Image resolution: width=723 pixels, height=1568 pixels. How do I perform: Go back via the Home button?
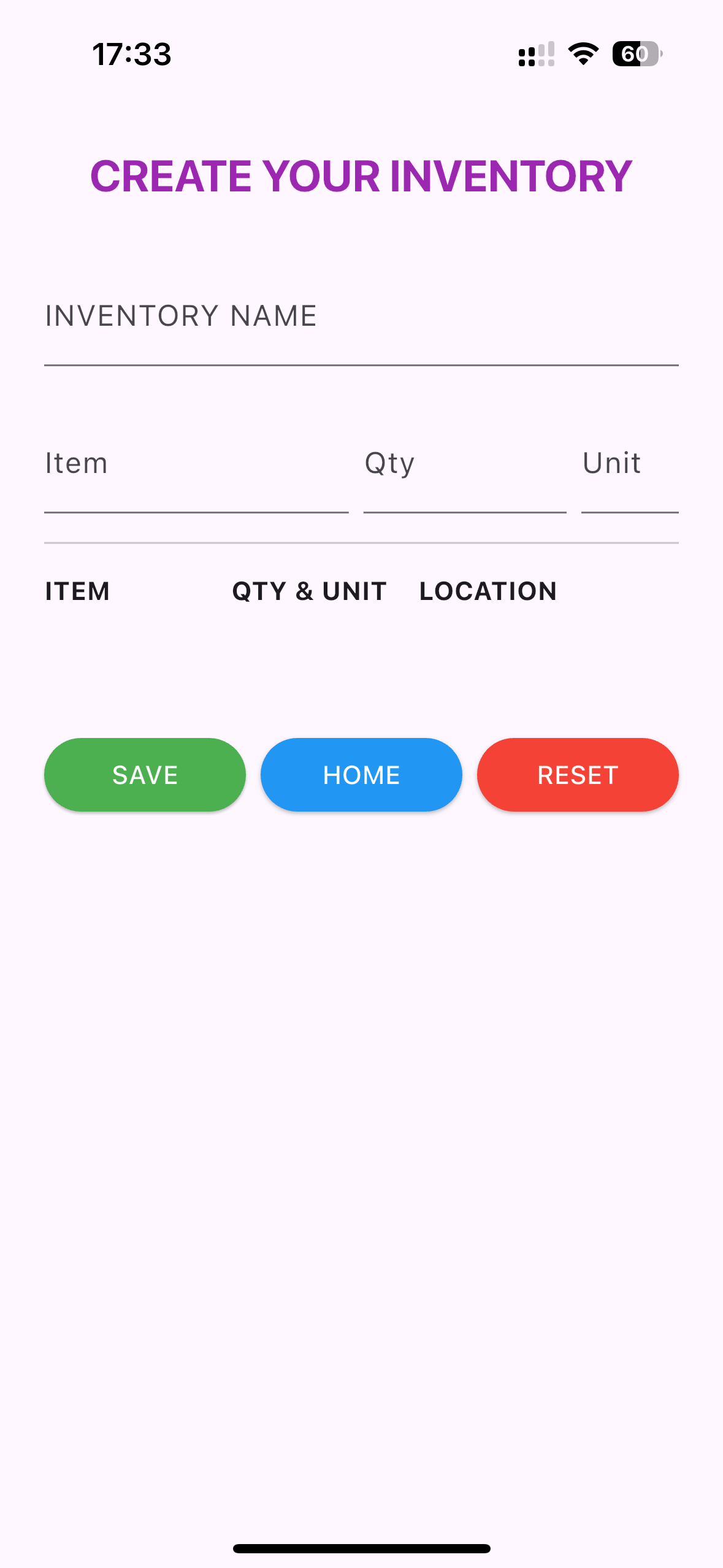[x=361, y=775]
